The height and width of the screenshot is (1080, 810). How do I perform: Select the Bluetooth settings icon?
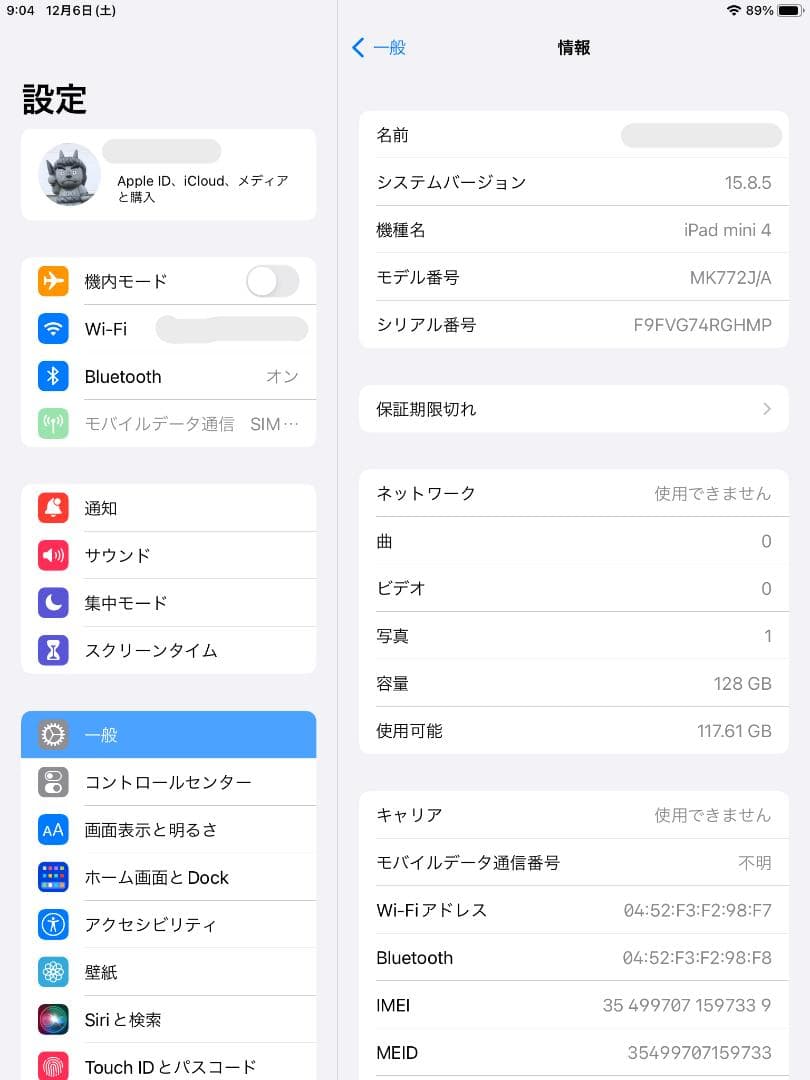click(x=52, y=377)
